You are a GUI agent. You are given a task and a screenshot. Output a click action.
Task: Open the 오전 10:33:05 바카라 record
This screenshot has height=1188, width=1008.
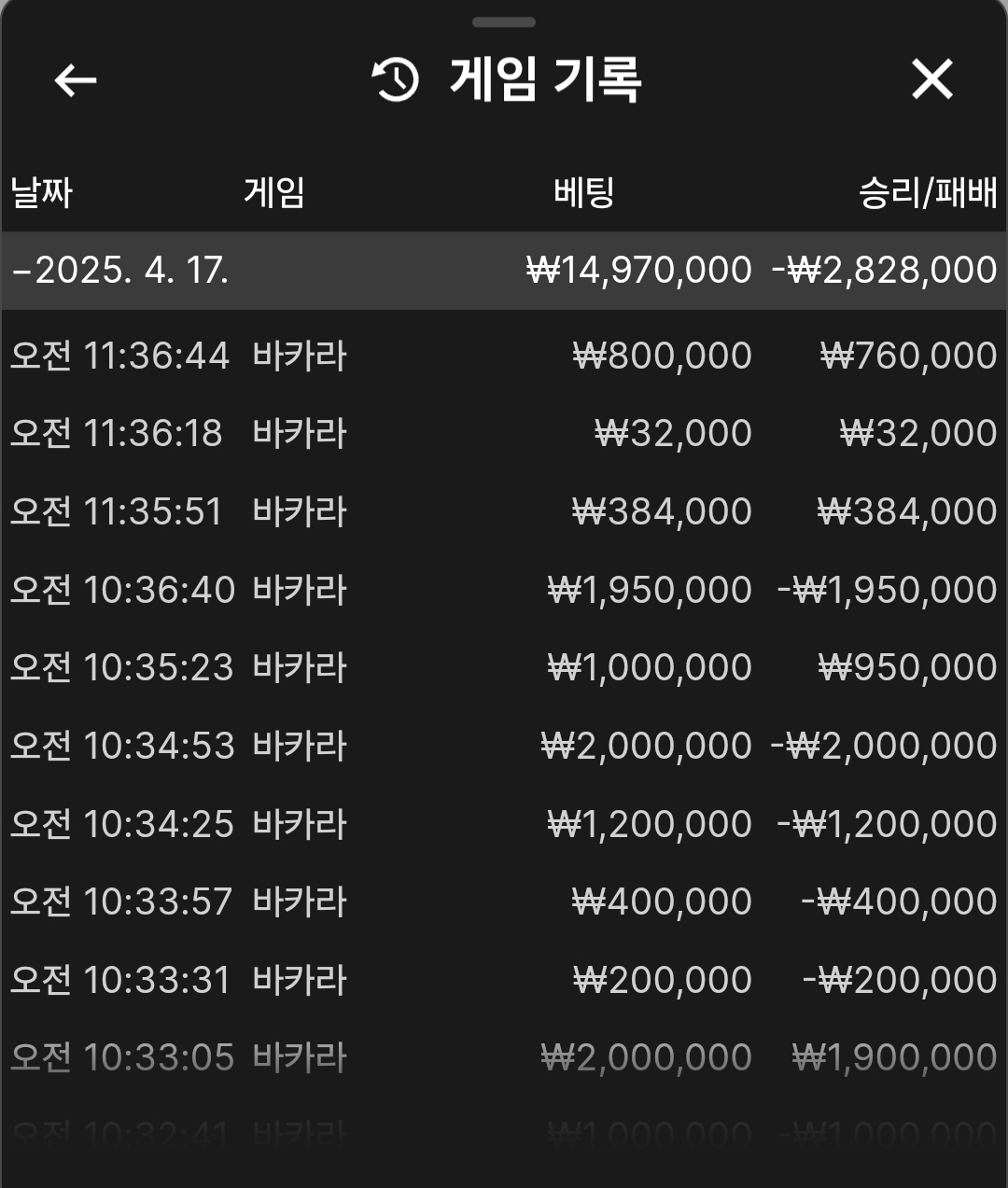coord(504,1057)
